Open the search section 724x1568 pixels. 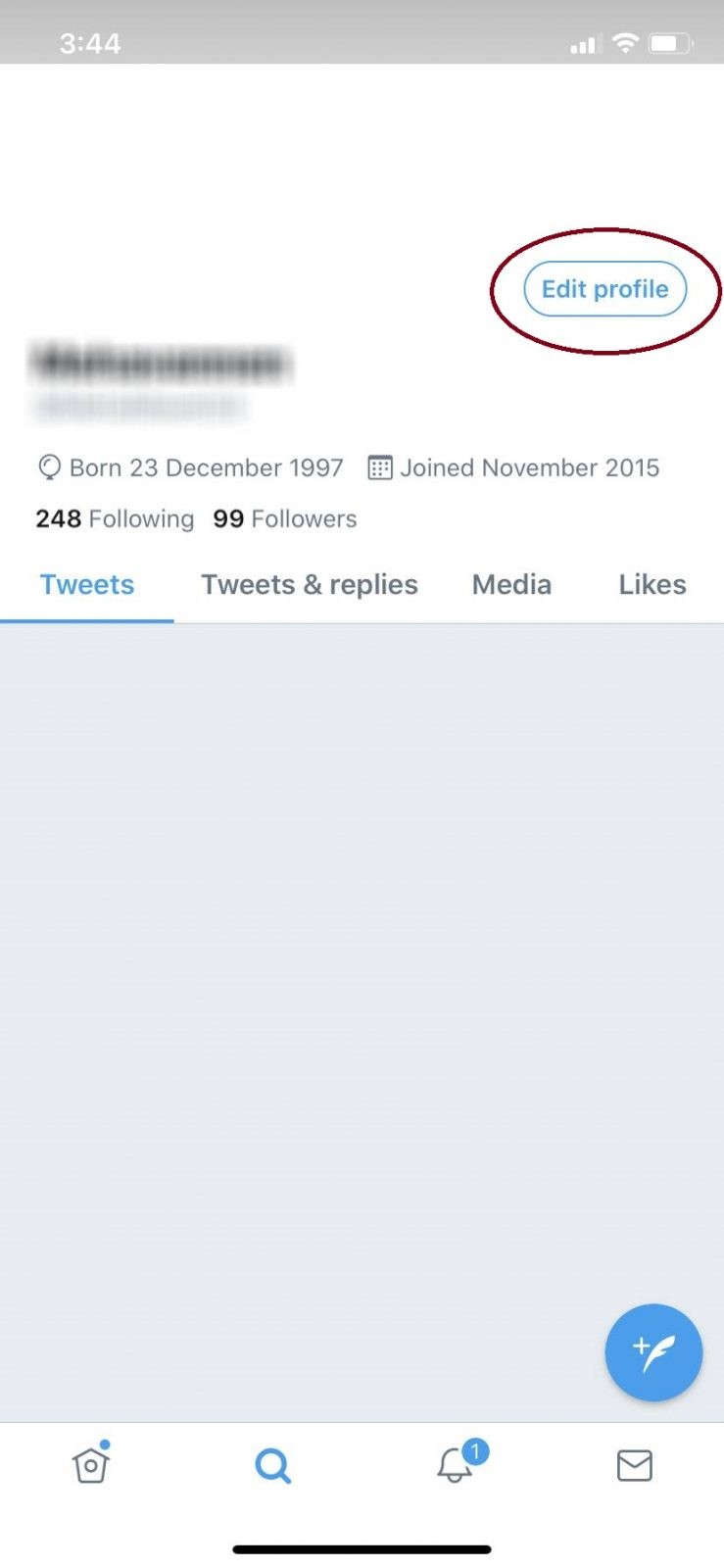click(272, 1466)
